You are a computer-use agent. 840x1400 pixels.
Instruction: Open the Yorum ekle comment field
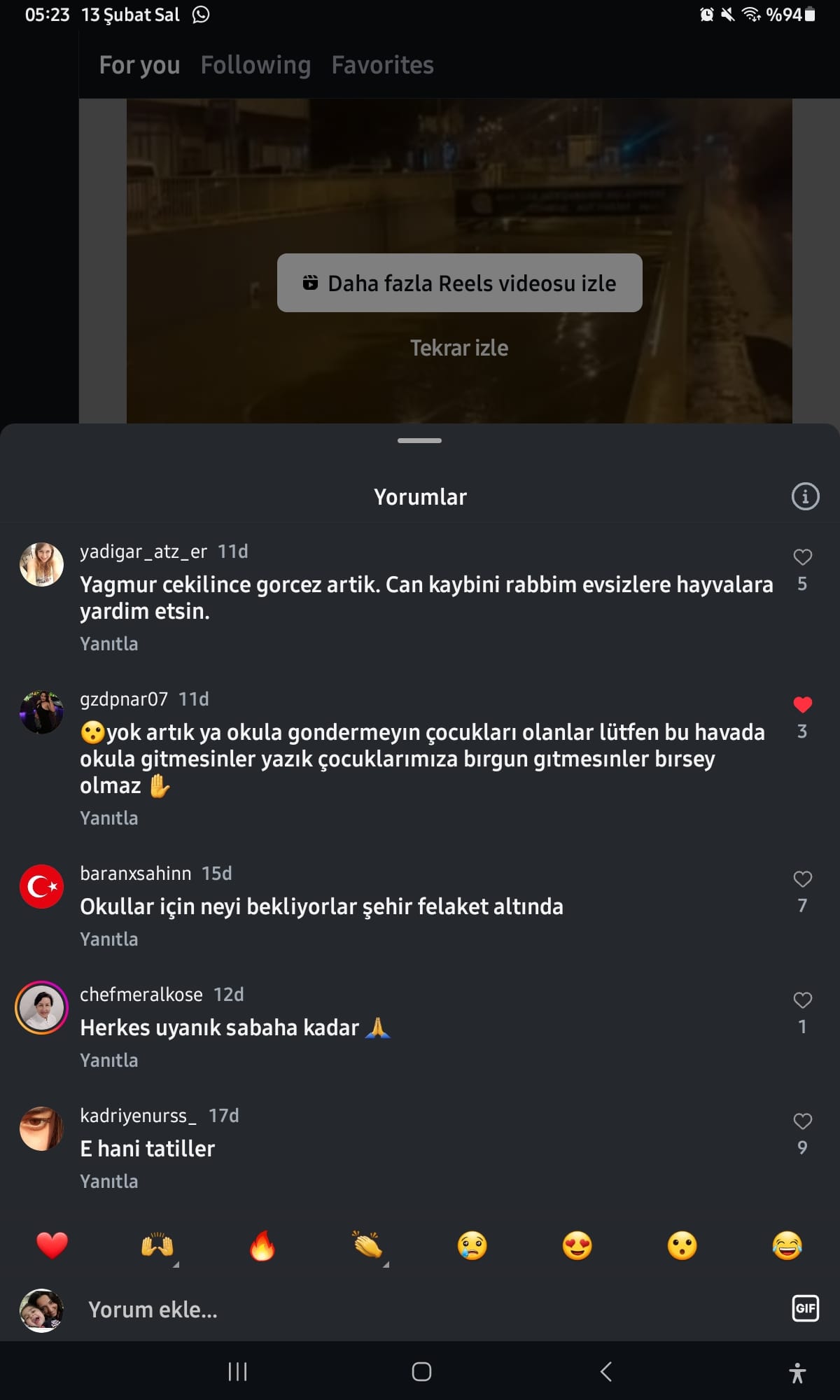420,1309
